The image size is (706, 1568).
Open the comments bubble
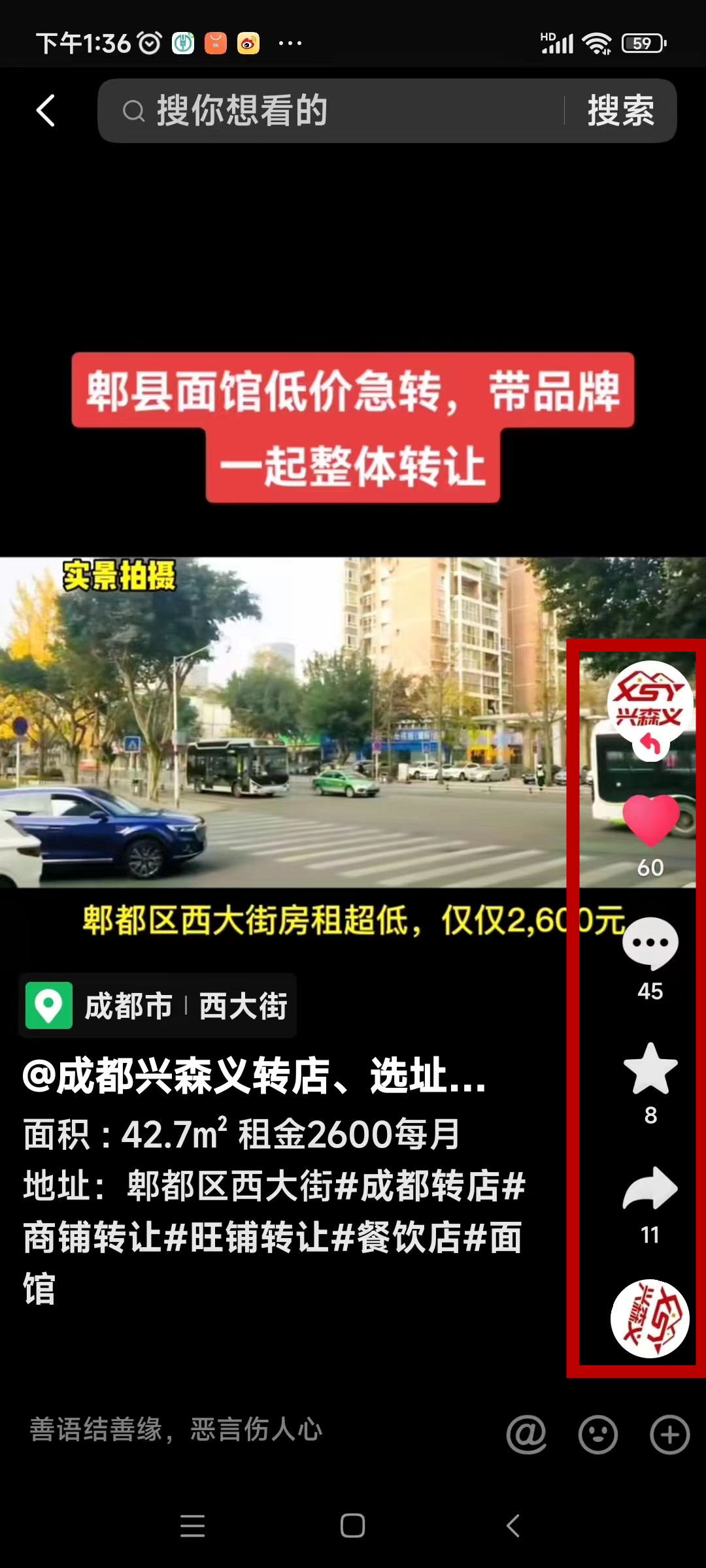tap(650, 943)
